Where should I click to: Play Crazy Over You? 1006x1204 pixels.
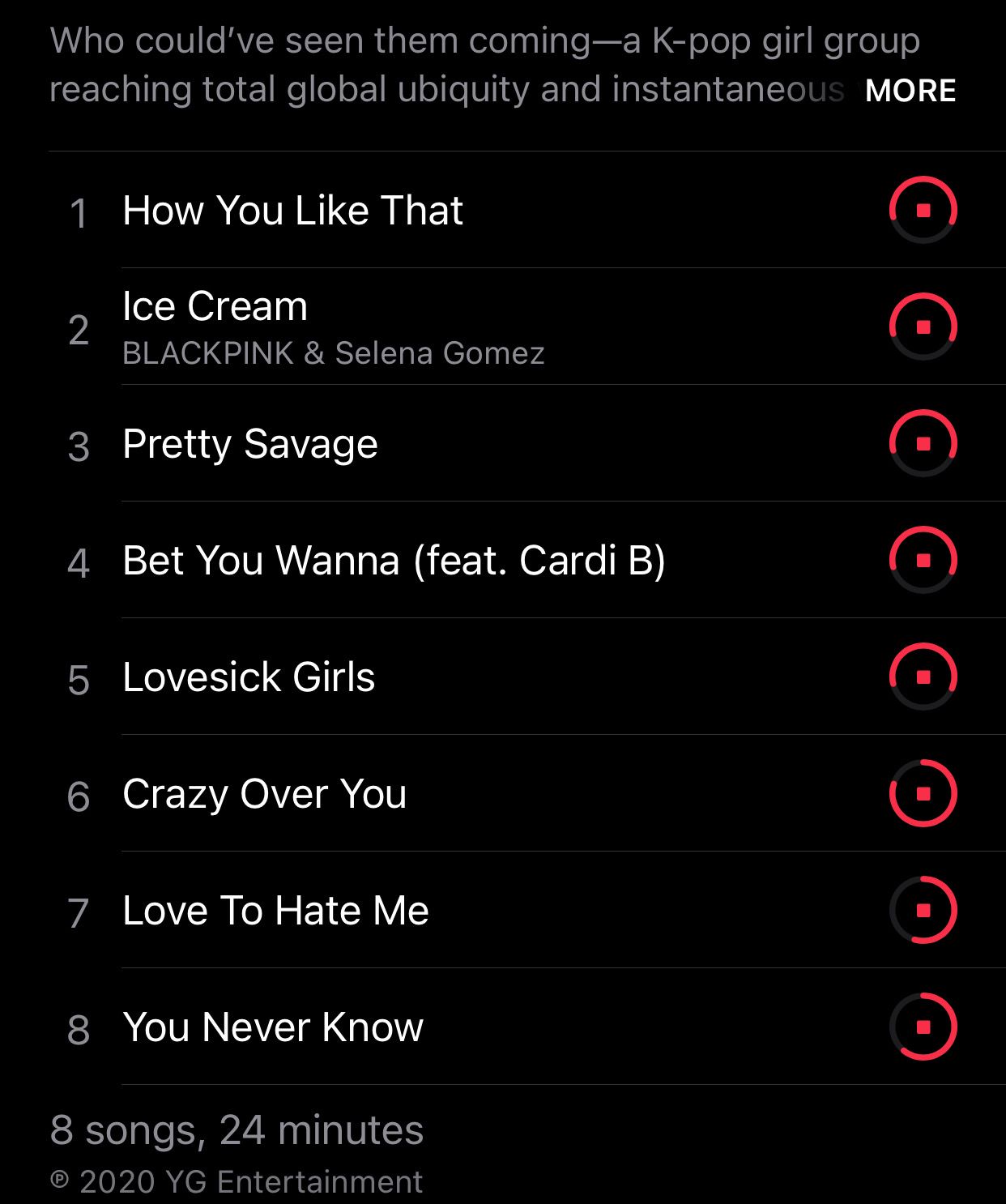click(264, 794)
